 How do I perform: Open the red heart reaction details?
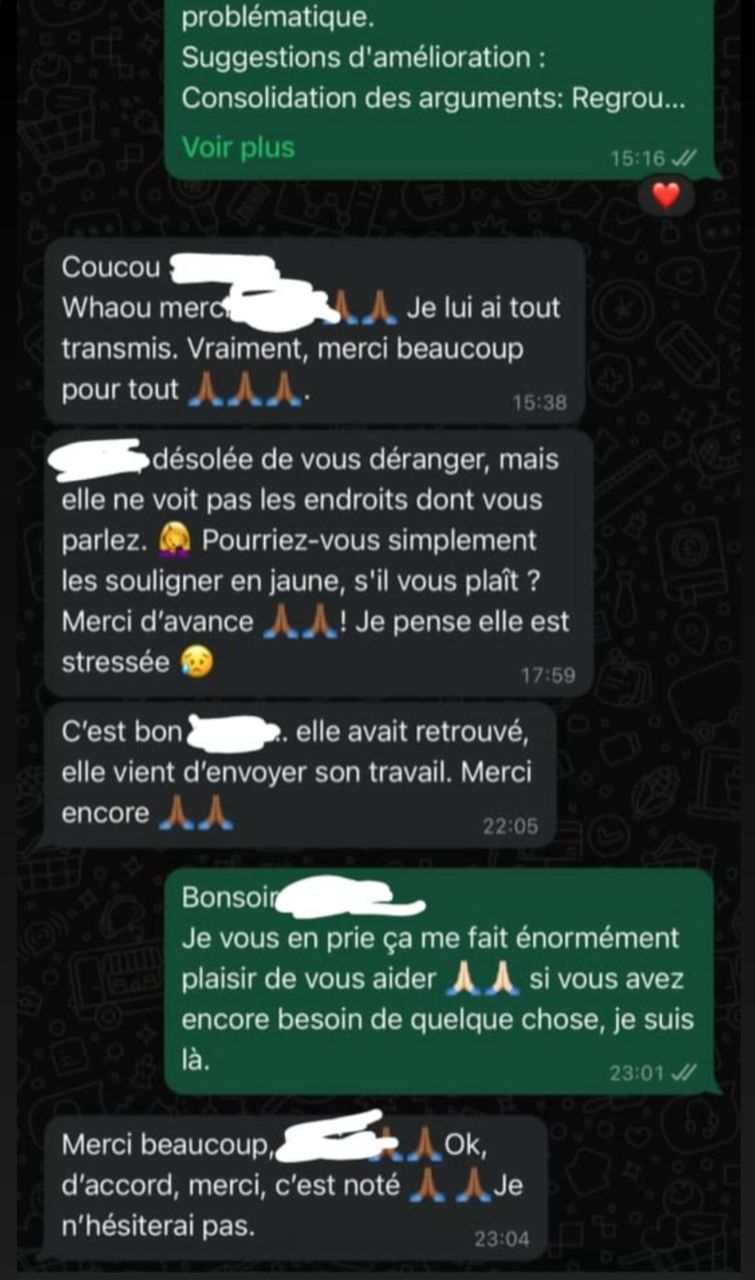[x=666, y=196]
